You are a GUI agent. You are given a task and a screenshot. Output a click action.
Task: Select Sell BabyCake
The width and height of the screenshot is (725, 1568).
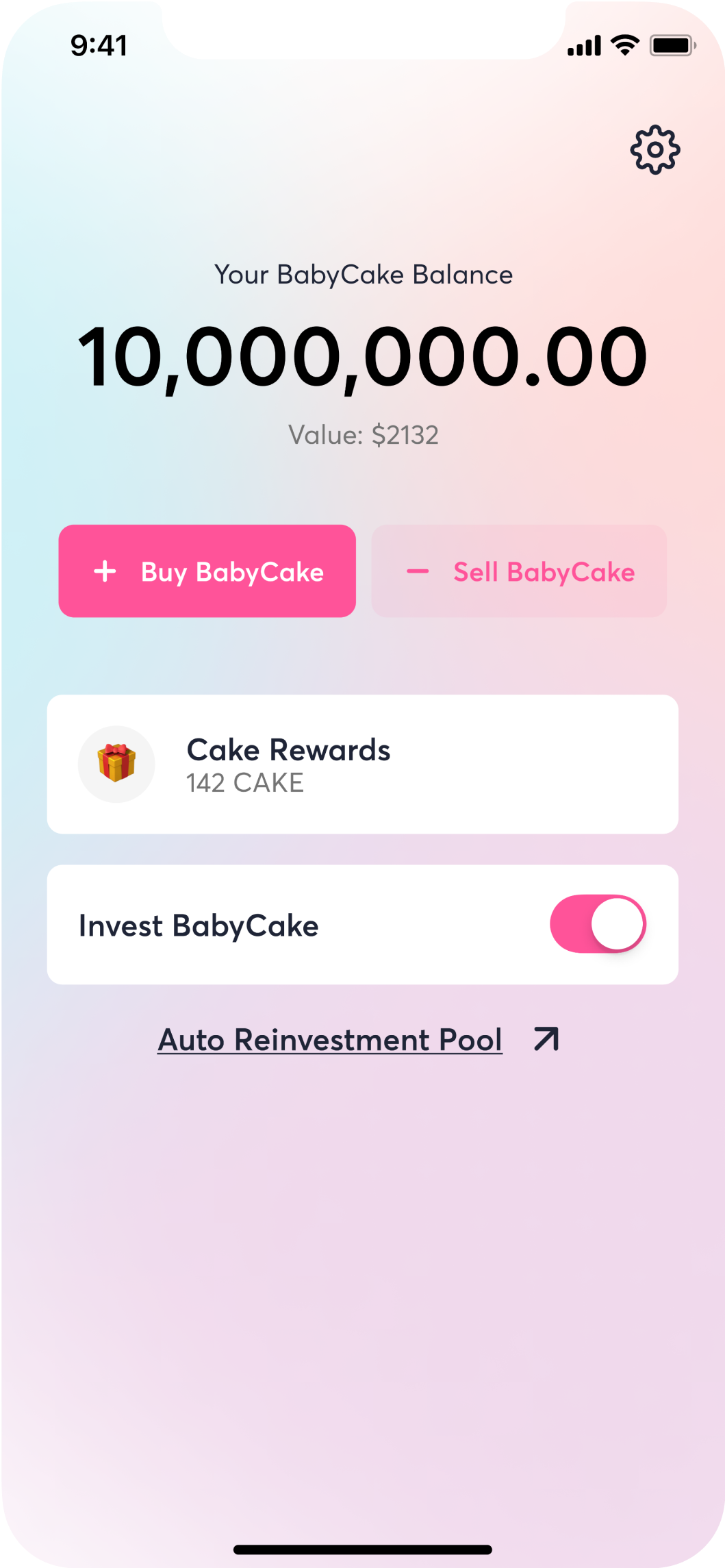519,571
